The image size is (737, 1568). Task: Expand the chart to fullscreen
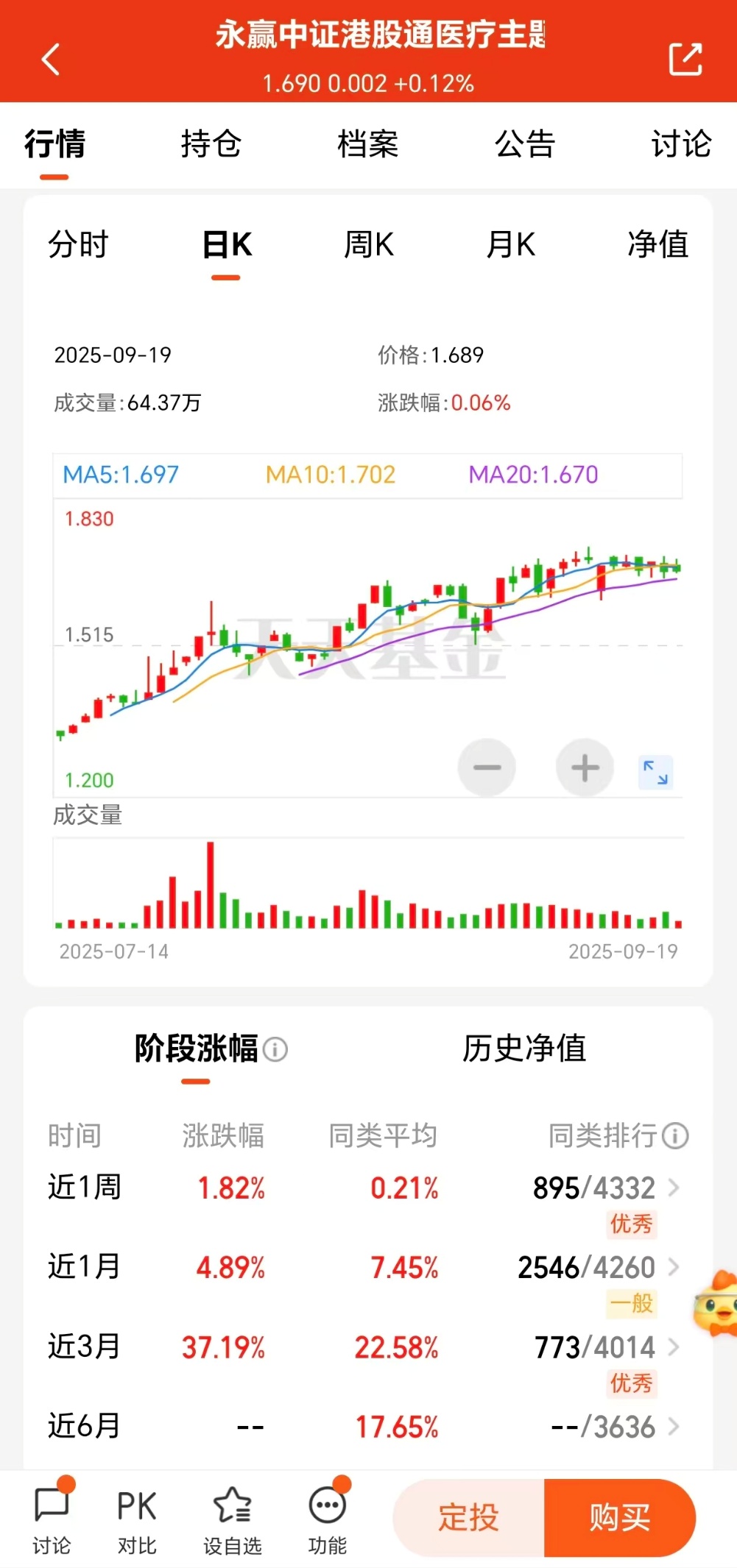[x=655, y=773]
